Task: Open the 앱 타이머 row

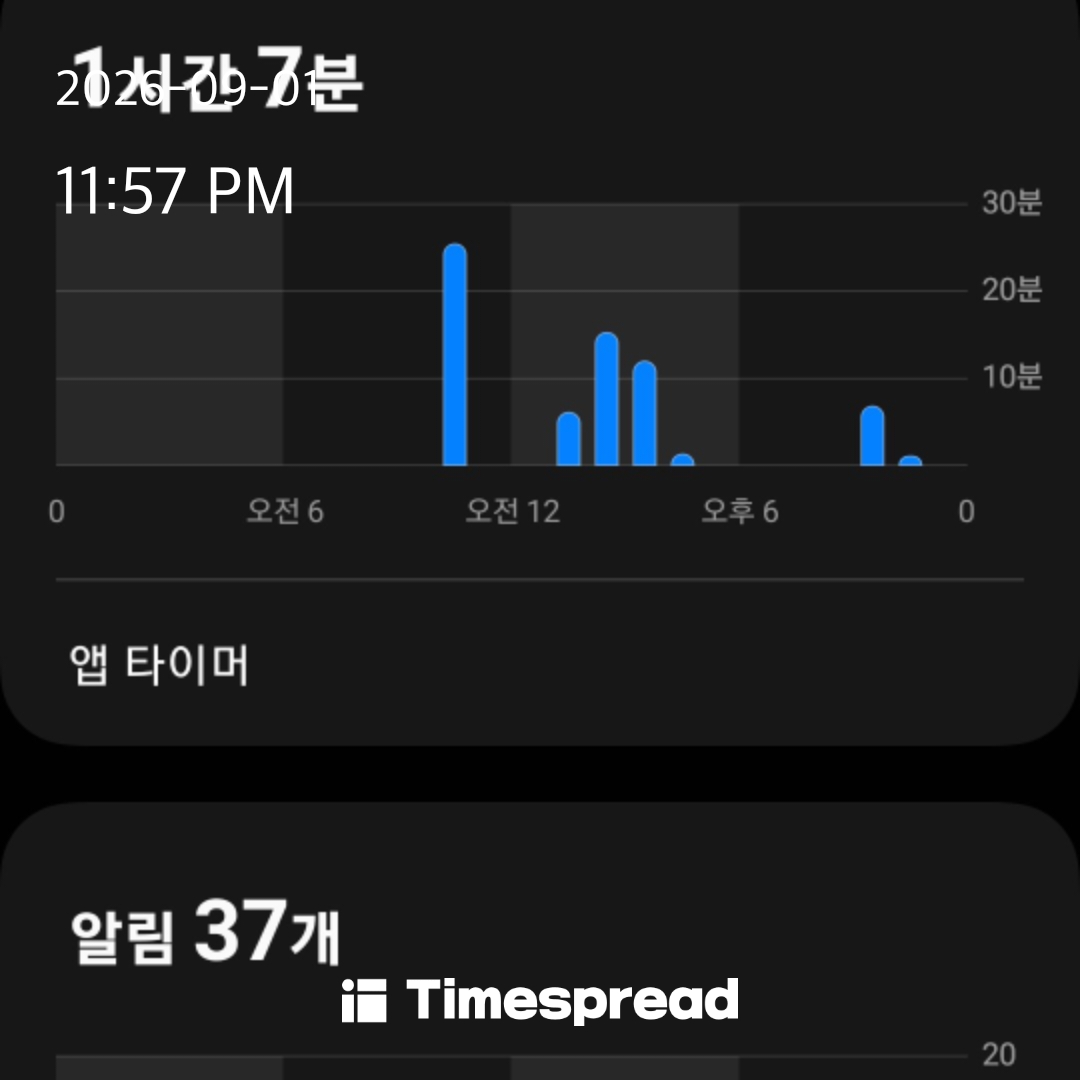Action: pyautogui.click(x=540, y=664)
